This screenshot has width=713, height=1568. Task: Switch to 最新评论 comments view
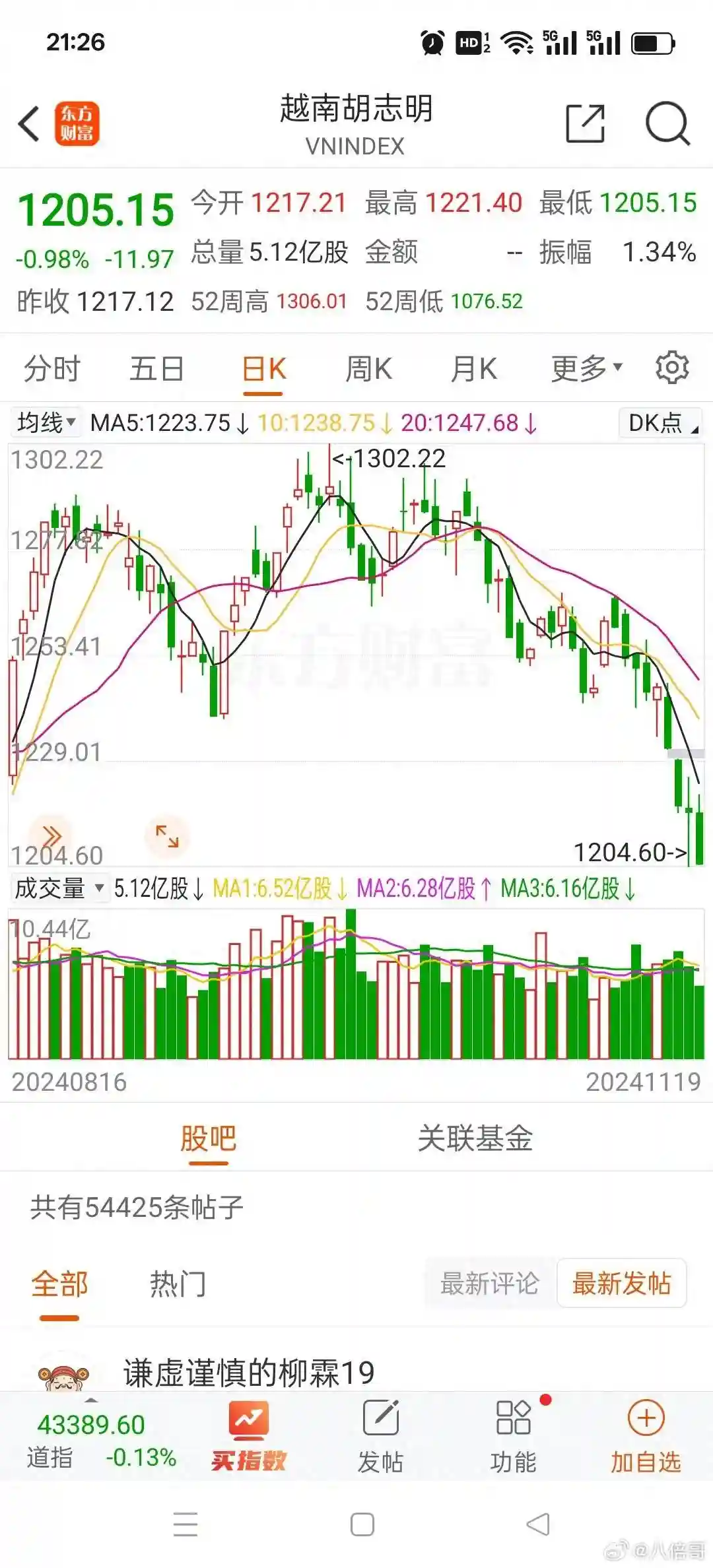pos(489,1282)
